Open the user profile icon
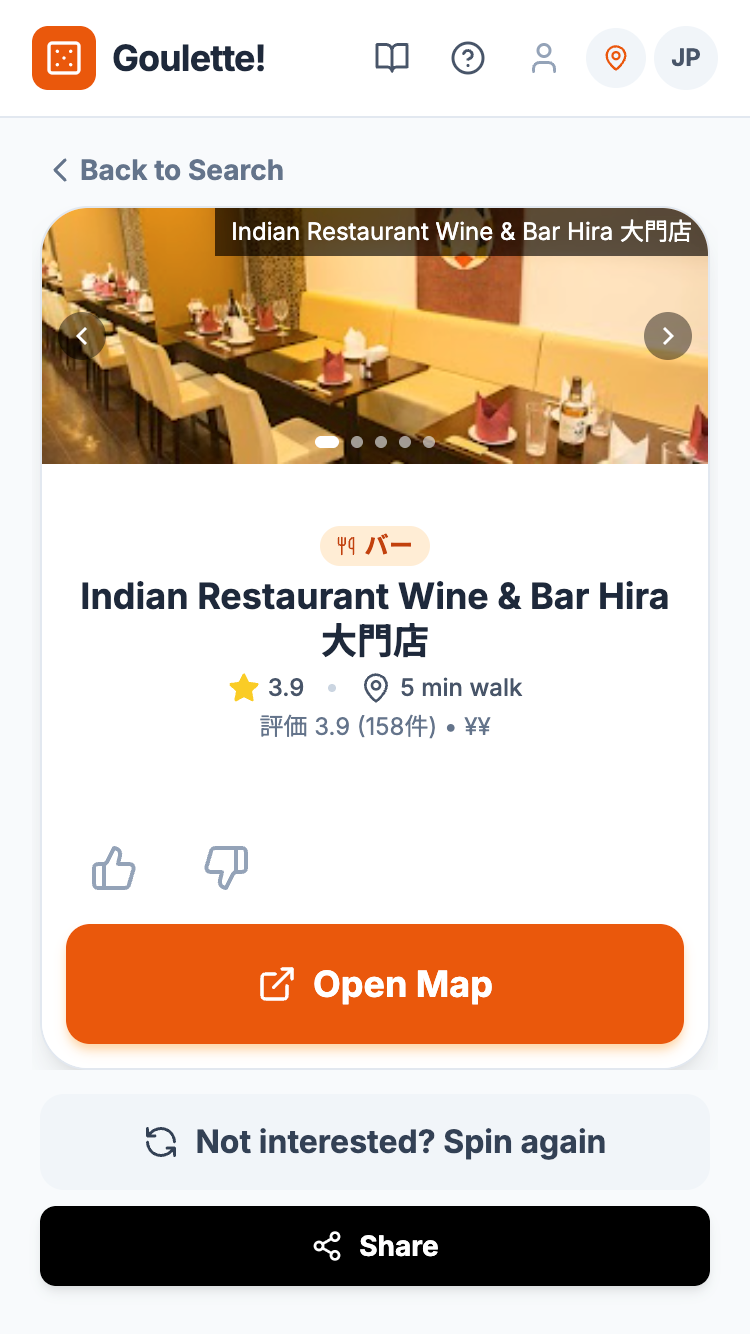This screenshot has width=750, height=1334. pyautogui.click(x=544, y=58)
